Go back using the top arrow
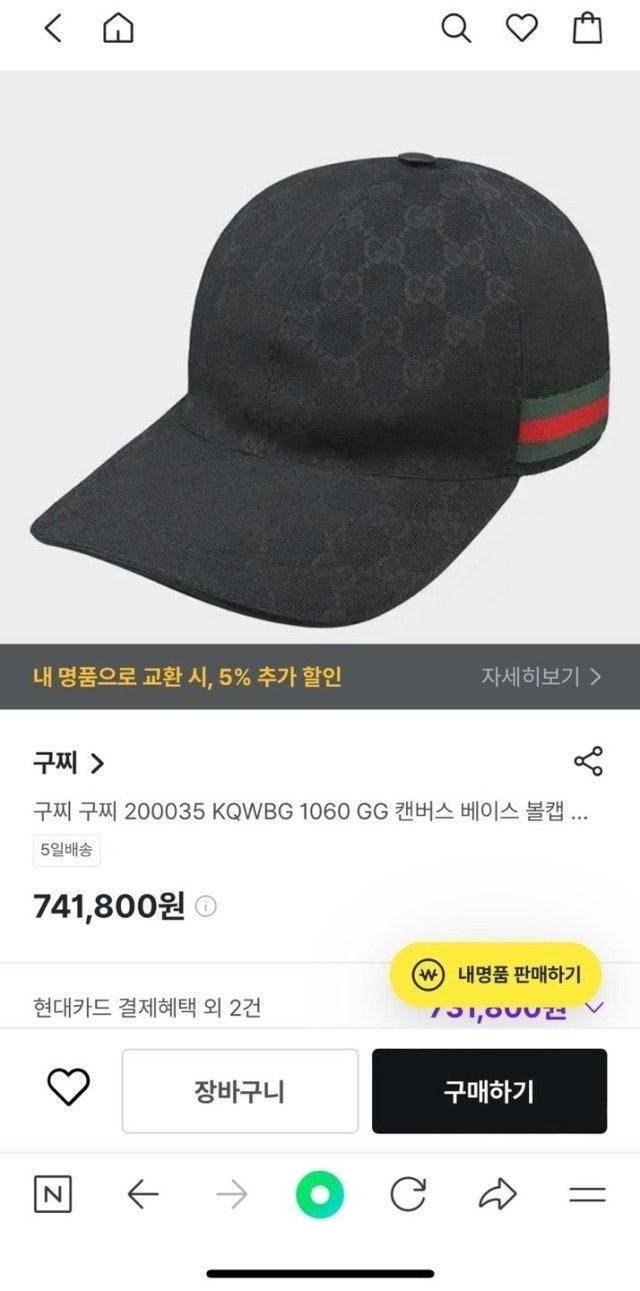 [53, 29]
